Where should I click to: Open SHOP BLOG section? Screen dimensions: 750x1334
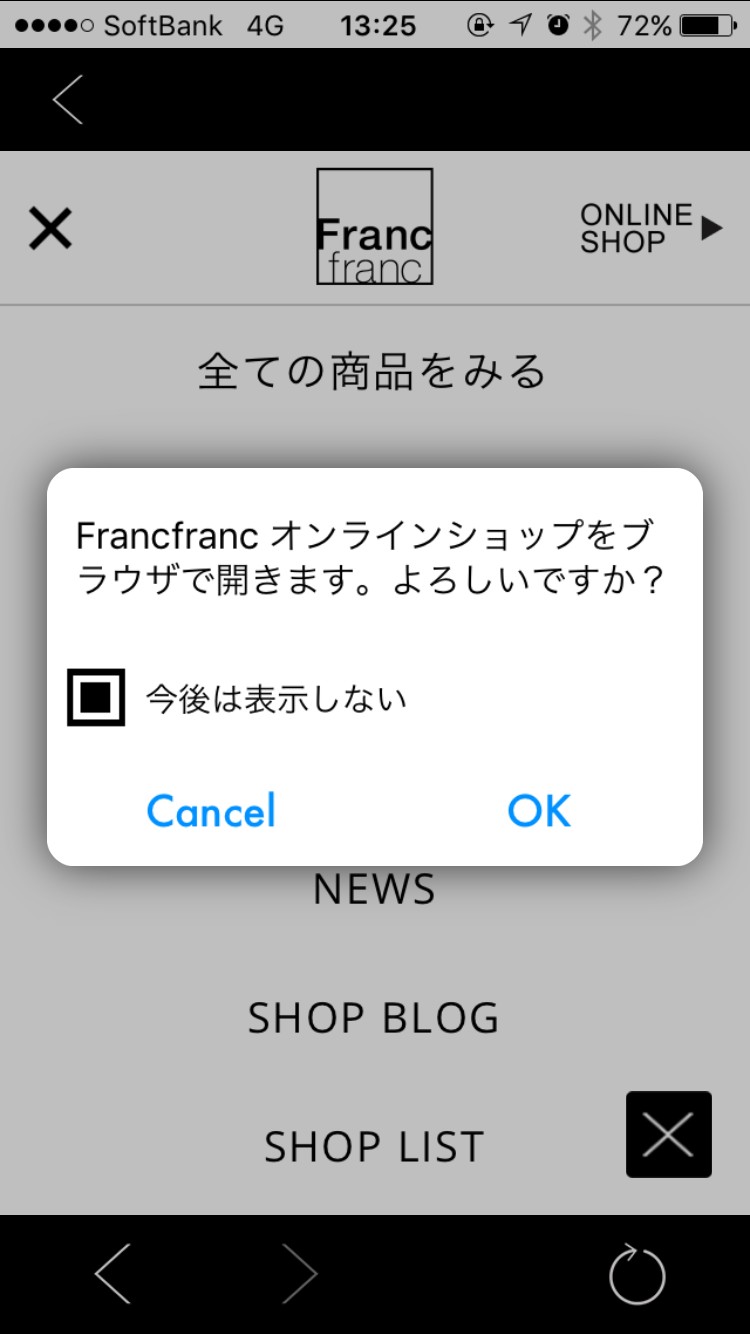point(374,1018)
